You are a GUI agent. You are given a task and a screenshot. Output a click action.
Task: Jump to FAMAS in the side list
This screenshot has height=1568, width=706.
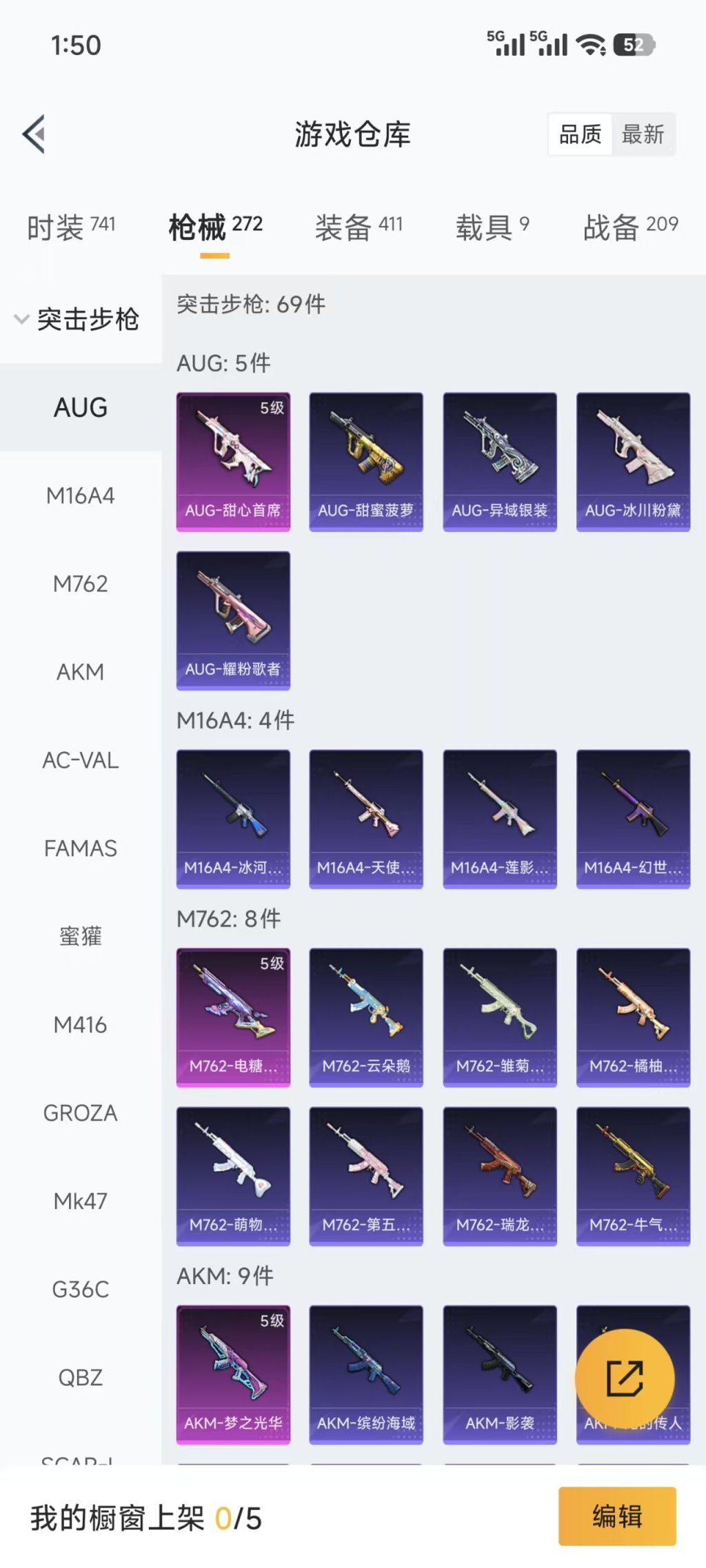pyautogui.click(x=81, y=848)
